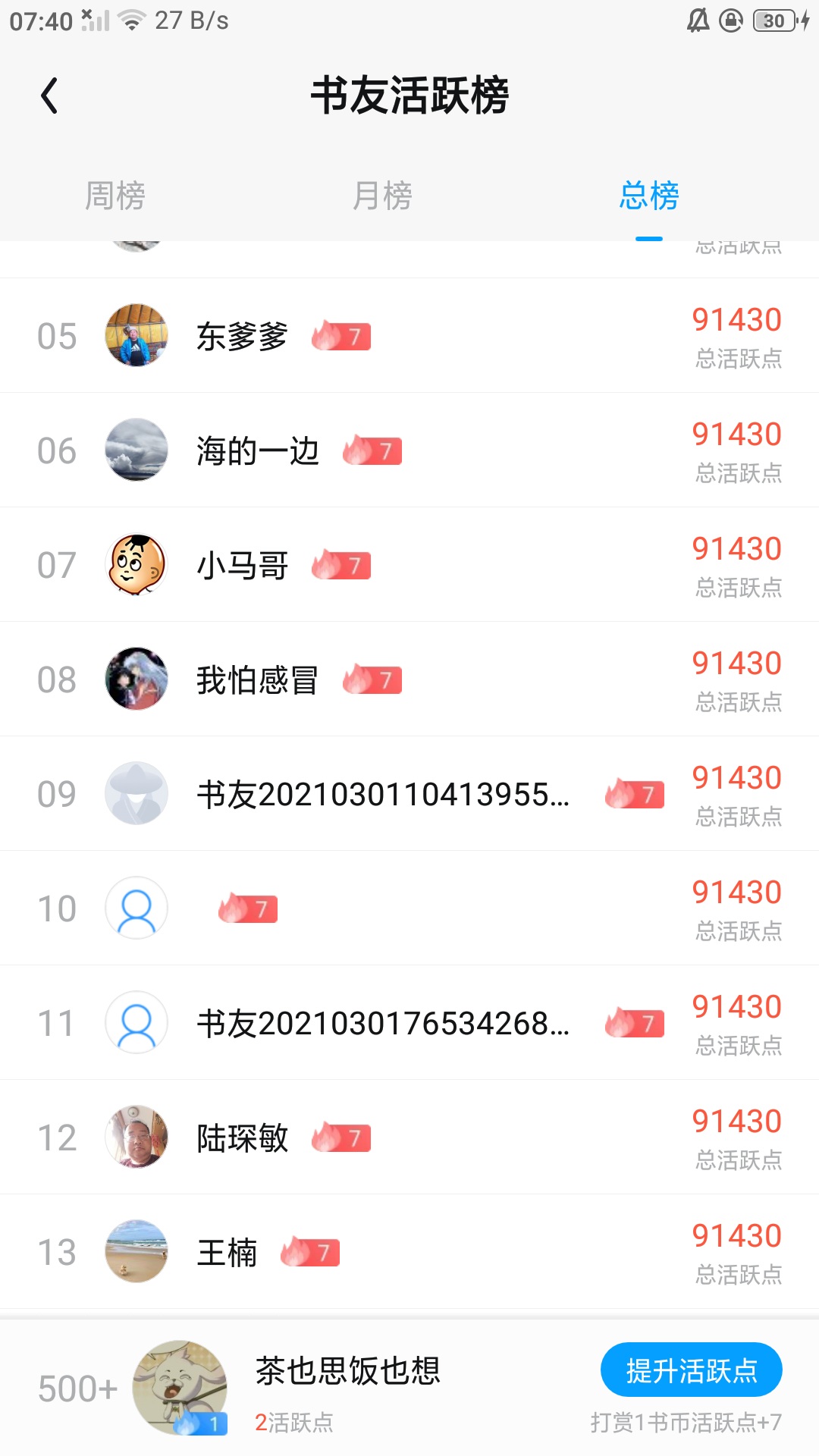Open 王楠's ranking entry
This screenshot has height=1456, width=819.
tap(409, 1252)
